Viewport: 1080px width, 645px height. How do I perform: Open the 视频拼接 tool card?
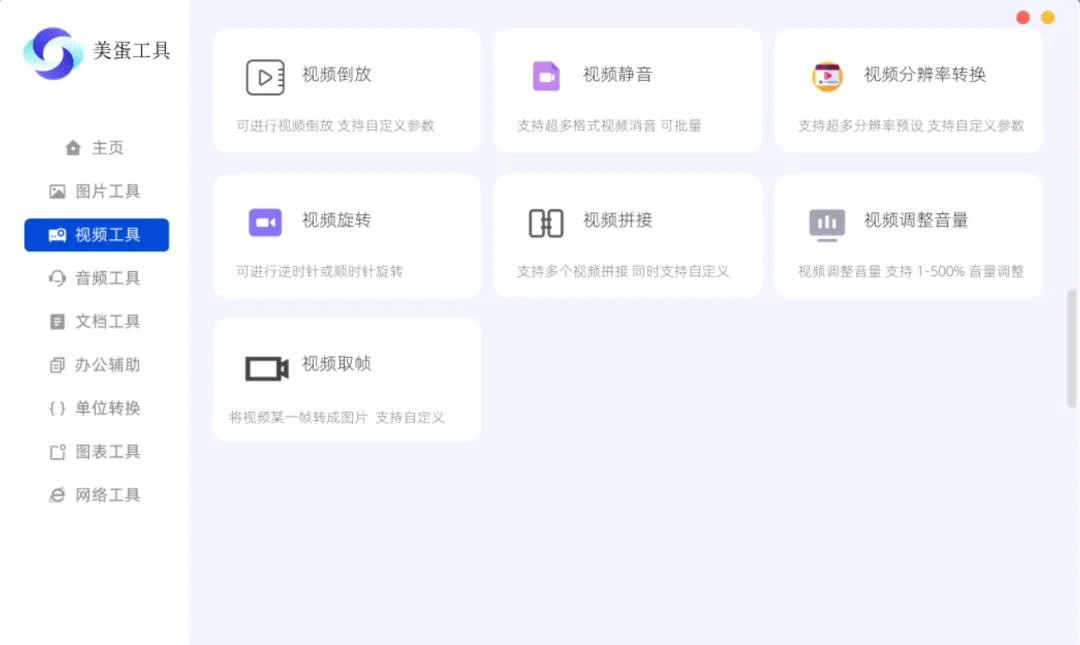click(627, 236)
